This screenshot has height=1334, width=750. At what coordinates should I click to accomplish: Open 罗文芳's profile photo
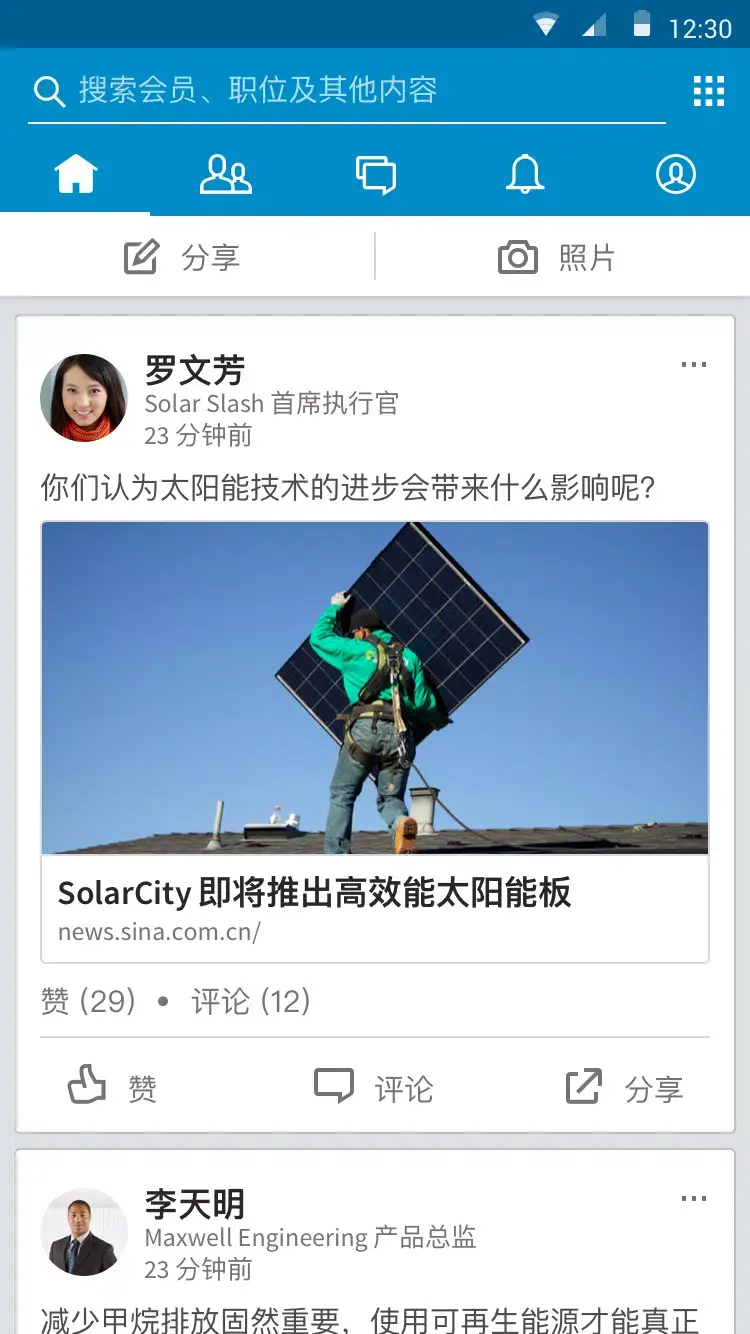(84, 398)
